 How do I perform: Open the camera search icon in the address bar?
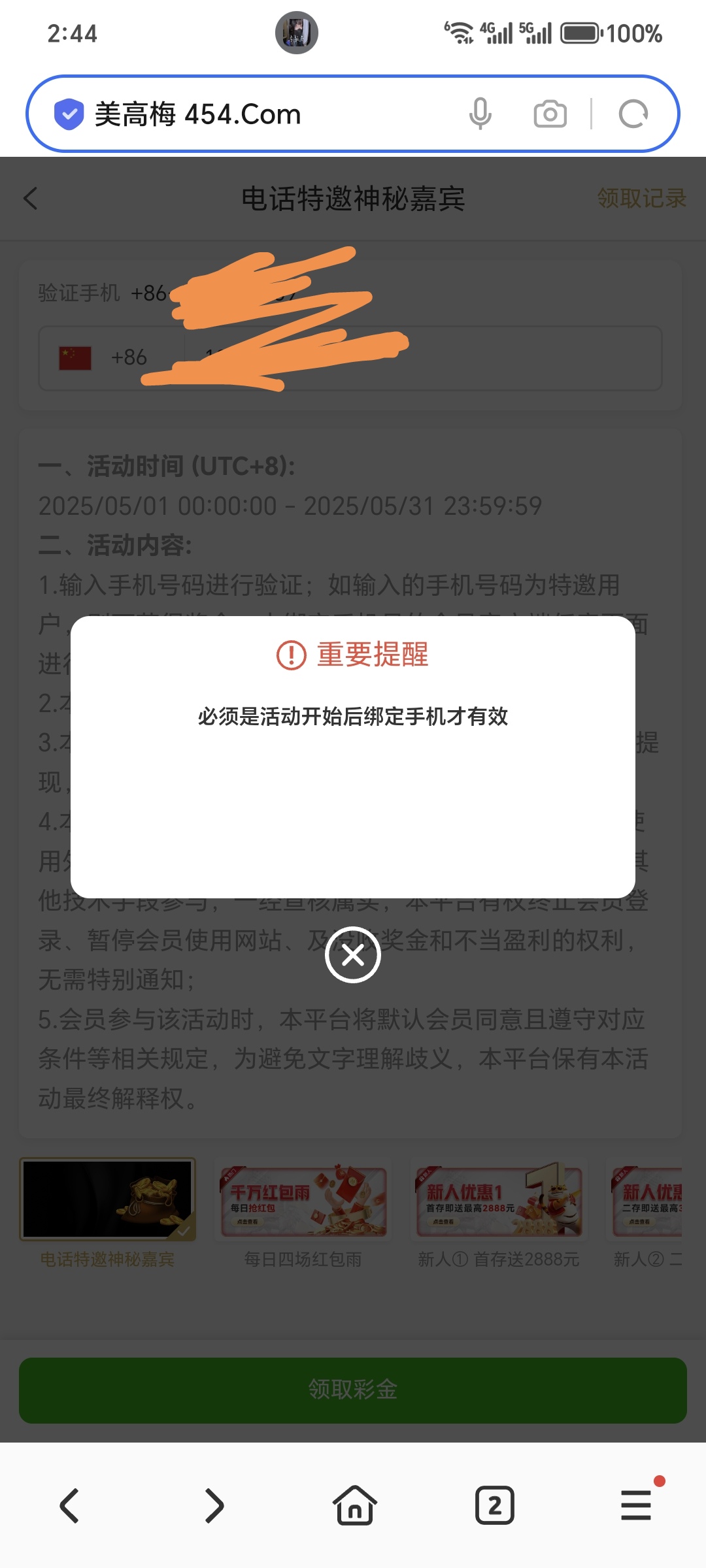[550, 114]
